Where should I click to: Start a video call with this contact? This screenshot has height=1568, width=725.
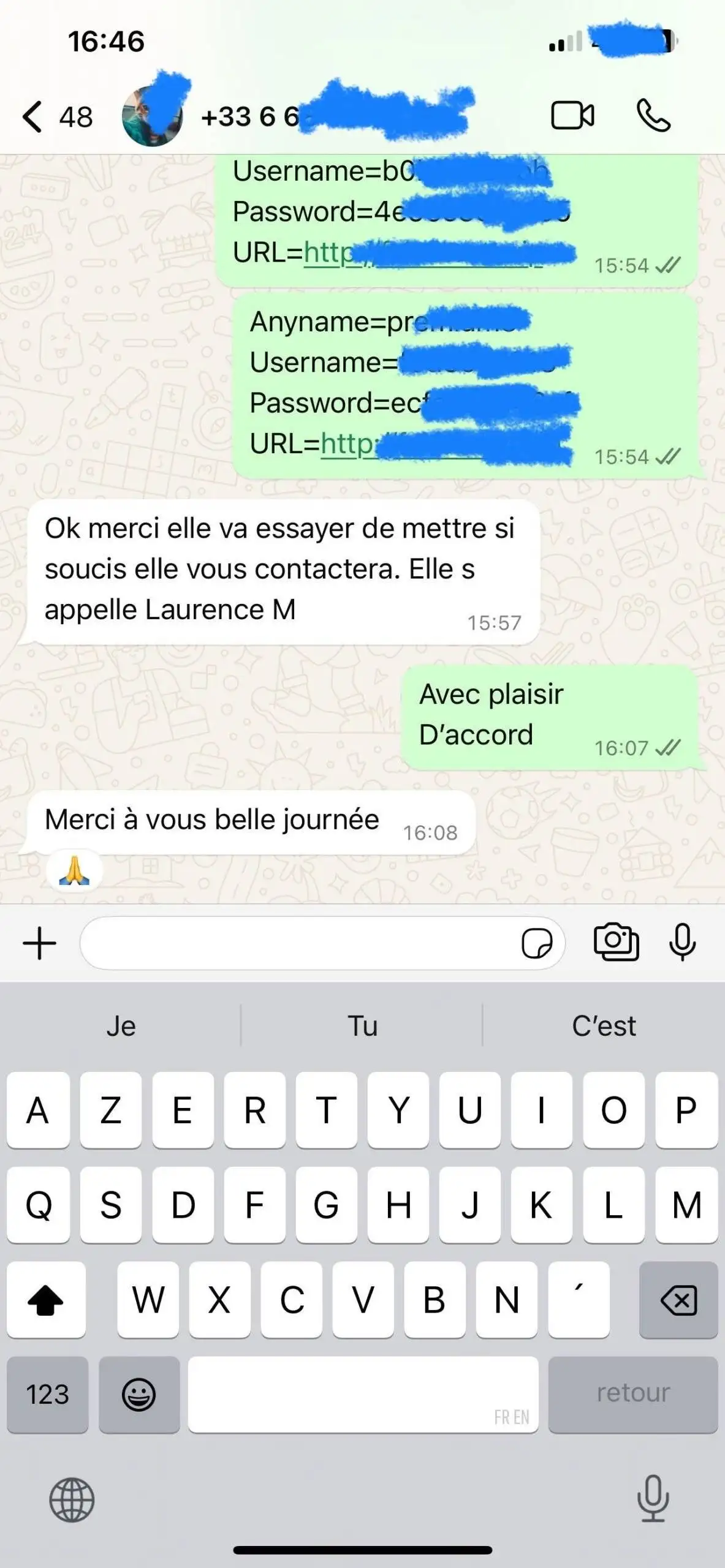click(x=572, y=116)
